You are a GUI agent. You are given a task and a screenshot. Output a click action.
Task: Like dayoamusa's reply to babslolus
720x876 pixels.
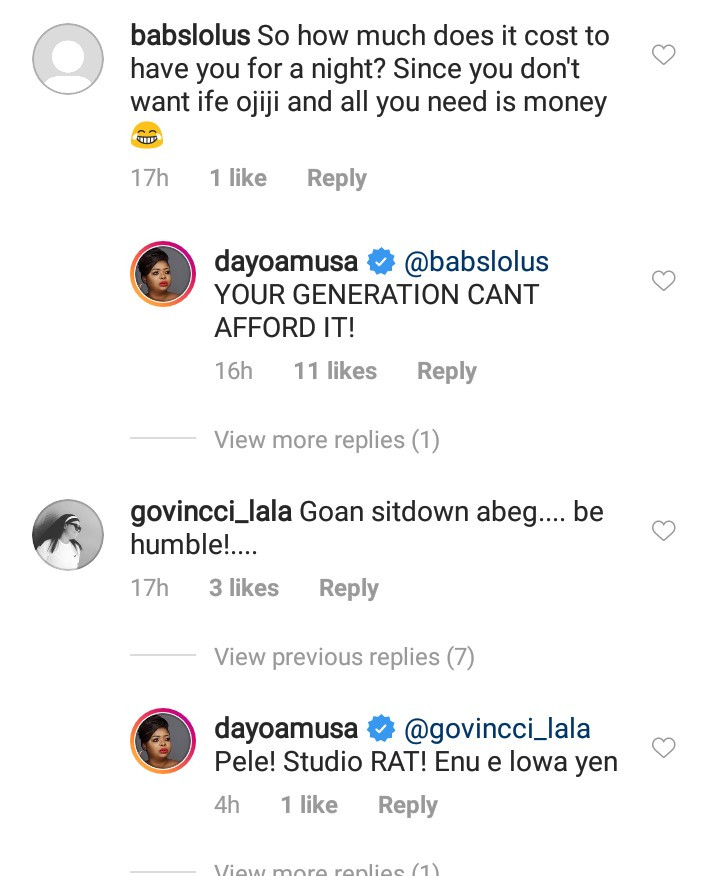(664, 281)
